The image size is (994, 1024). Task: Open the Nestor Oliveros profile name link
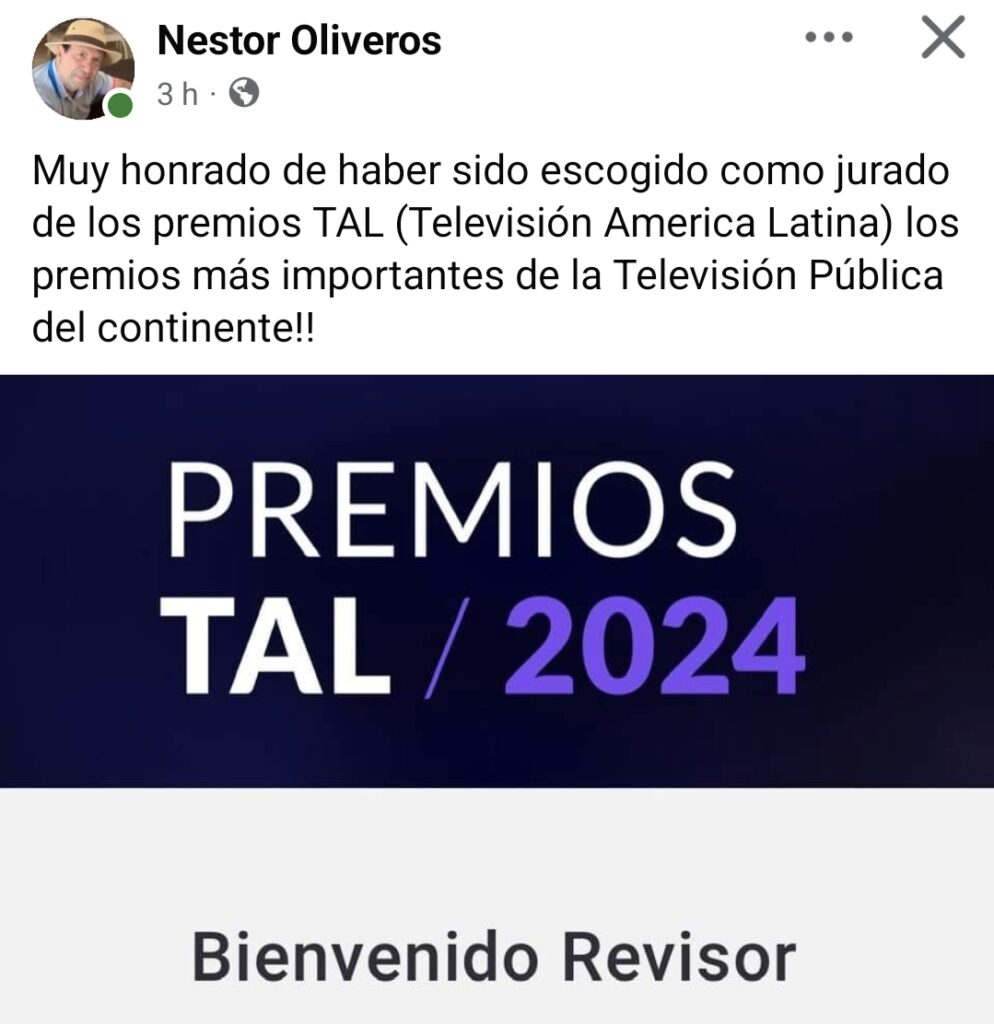click(299, 41)
